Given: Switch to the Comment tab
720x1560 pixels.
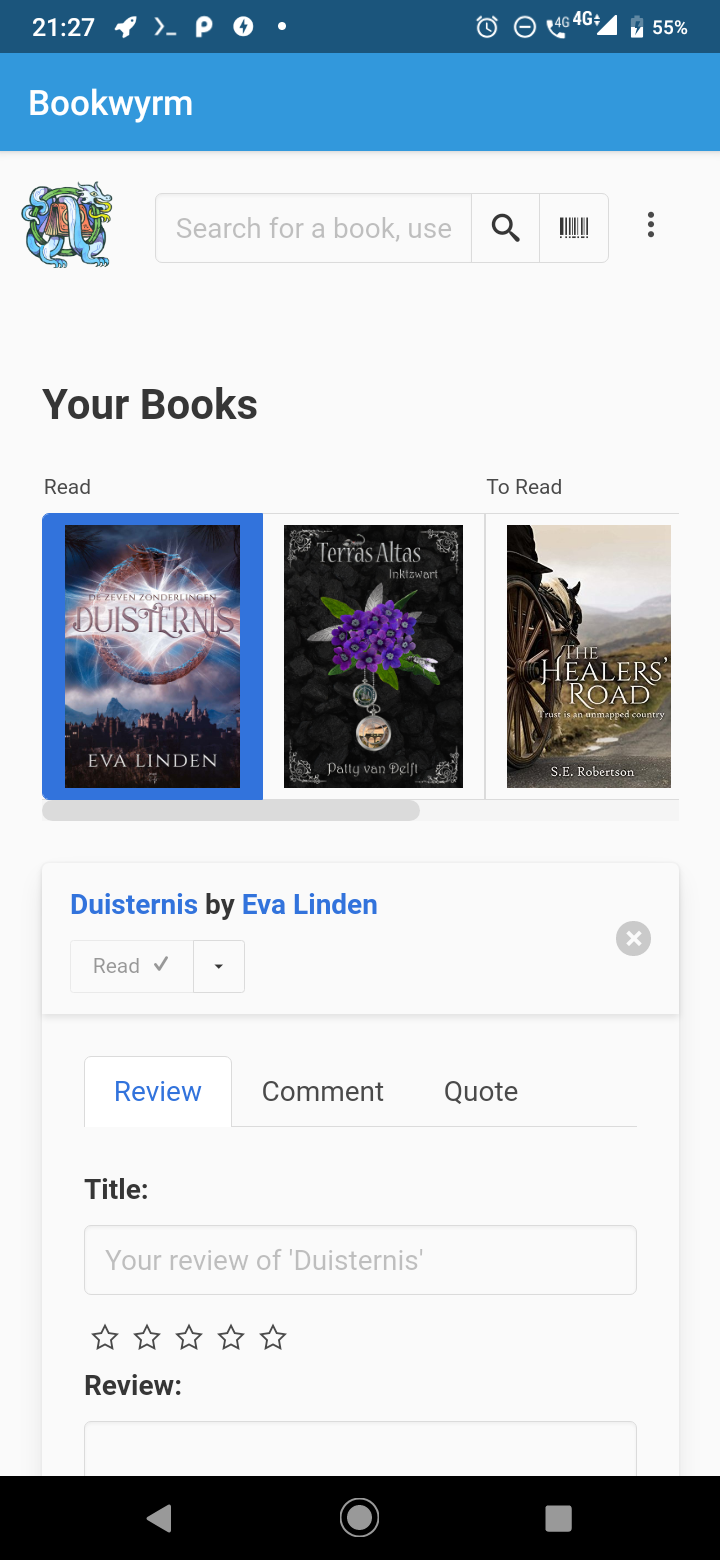Looking at the screenshot, I should [322, 1091].
